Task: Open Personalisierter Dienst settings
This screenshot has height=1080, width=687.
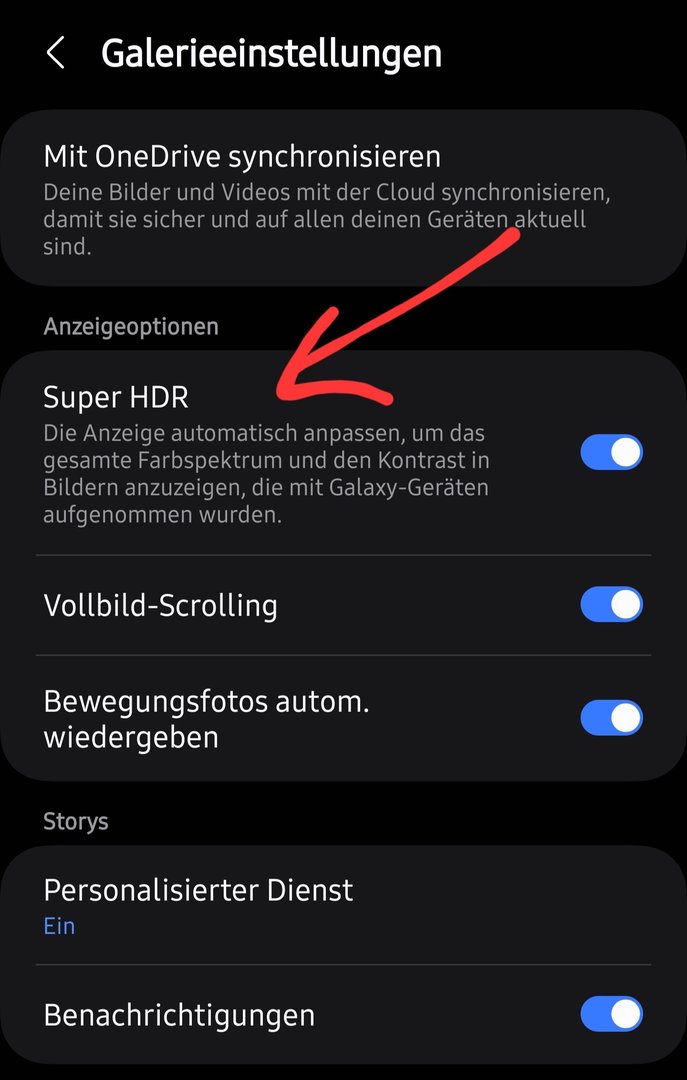Action: [300, 905]
